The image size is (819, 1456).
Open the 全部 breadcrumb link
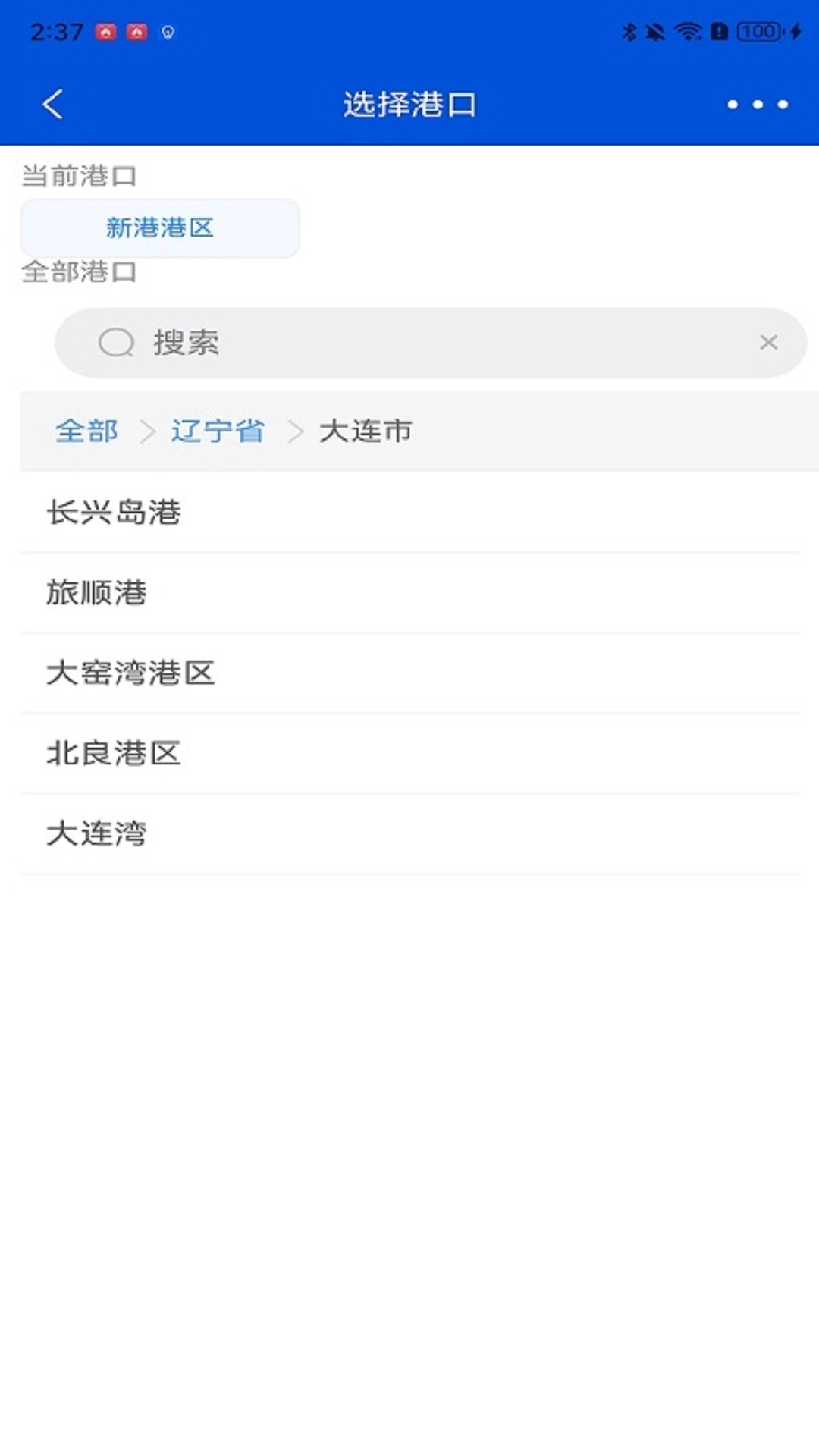click(87, 431)
